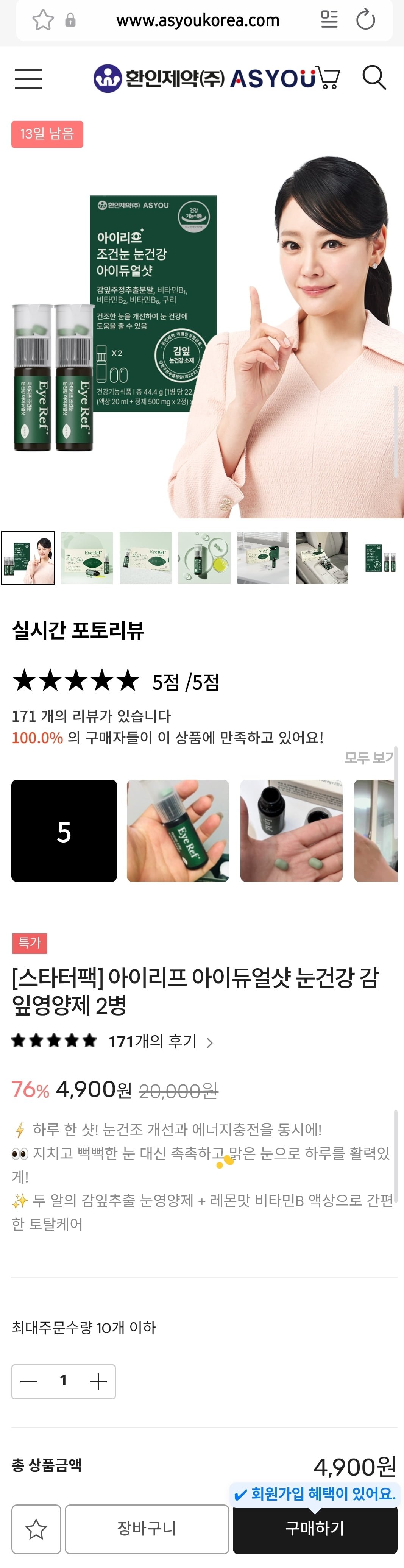Decrease the order quantity by one
The height and width of the screenshot is (1568, 404).
click(x=29, y=1381)
